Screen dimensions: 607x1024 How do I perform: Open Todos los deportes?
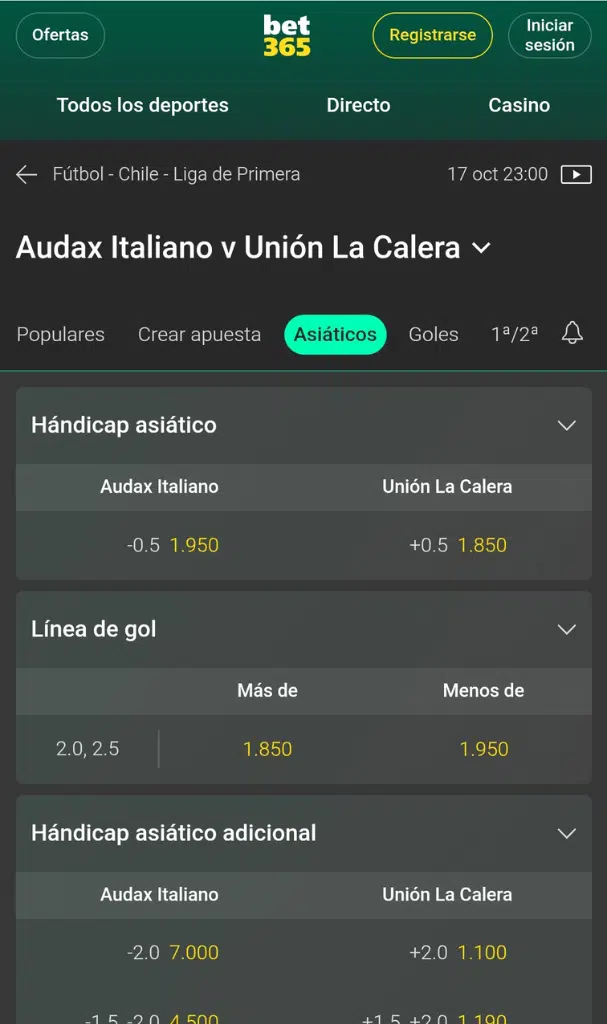pos(142,105)
